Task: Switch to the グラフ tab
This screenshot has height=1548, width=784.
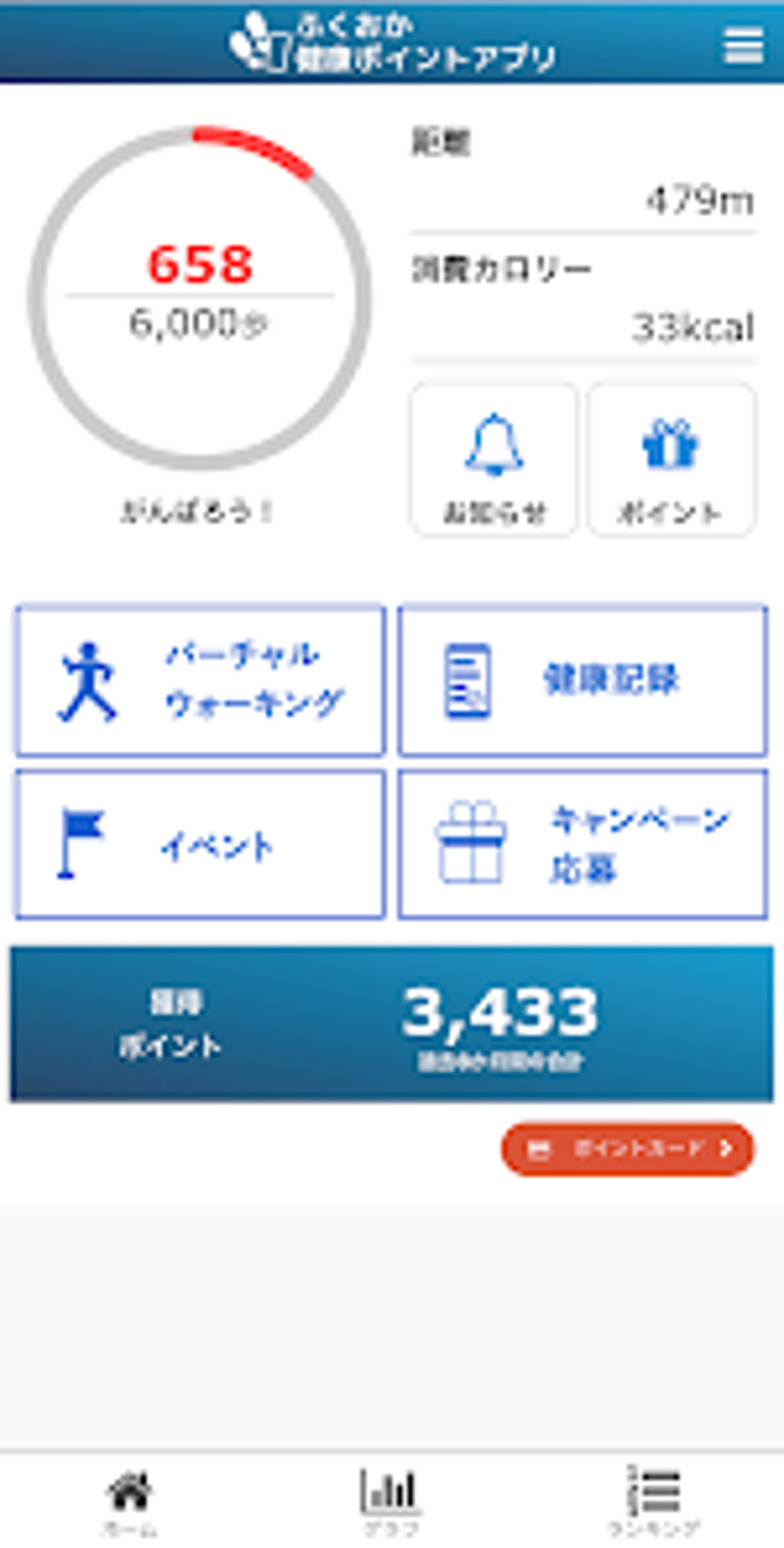Action: tap(390, 1501)
